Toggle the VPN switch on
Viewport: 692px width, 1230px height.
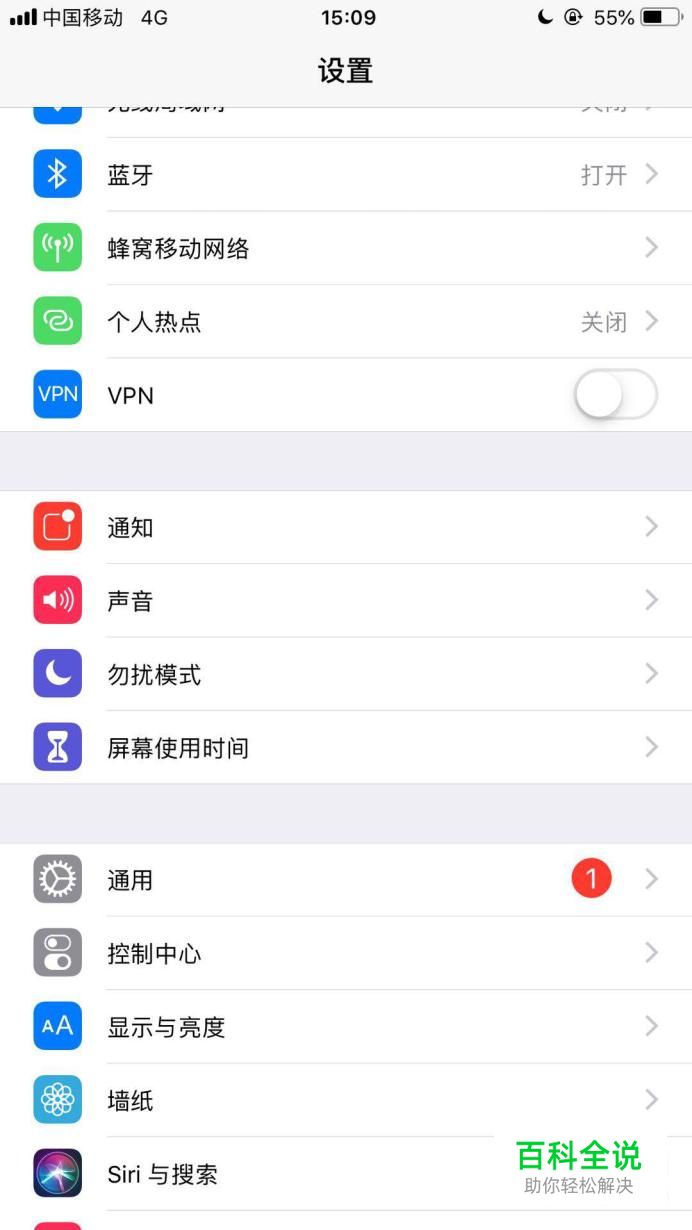click(x=615, y=395)
